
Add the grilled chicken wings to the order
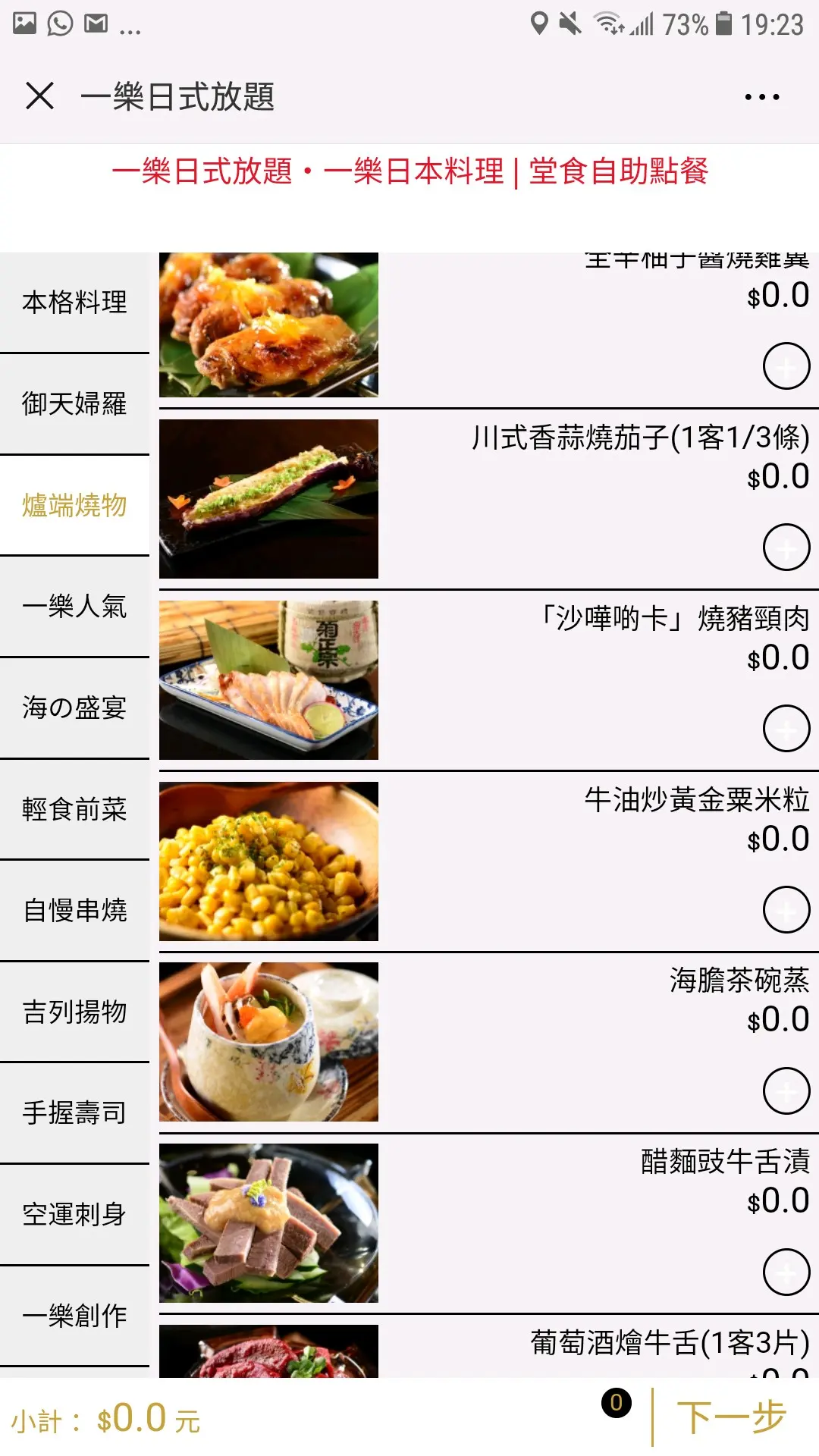(786, 366)
